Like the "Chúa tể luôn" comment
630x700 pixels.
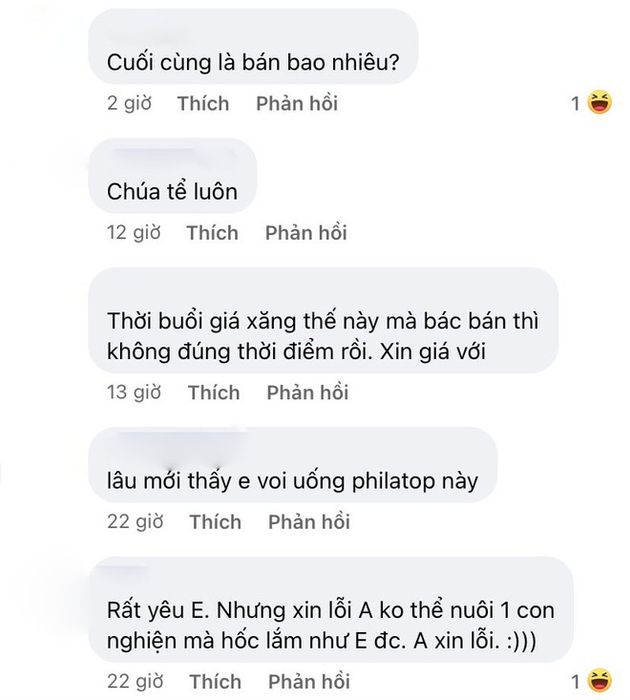click(x=212, y=233)
